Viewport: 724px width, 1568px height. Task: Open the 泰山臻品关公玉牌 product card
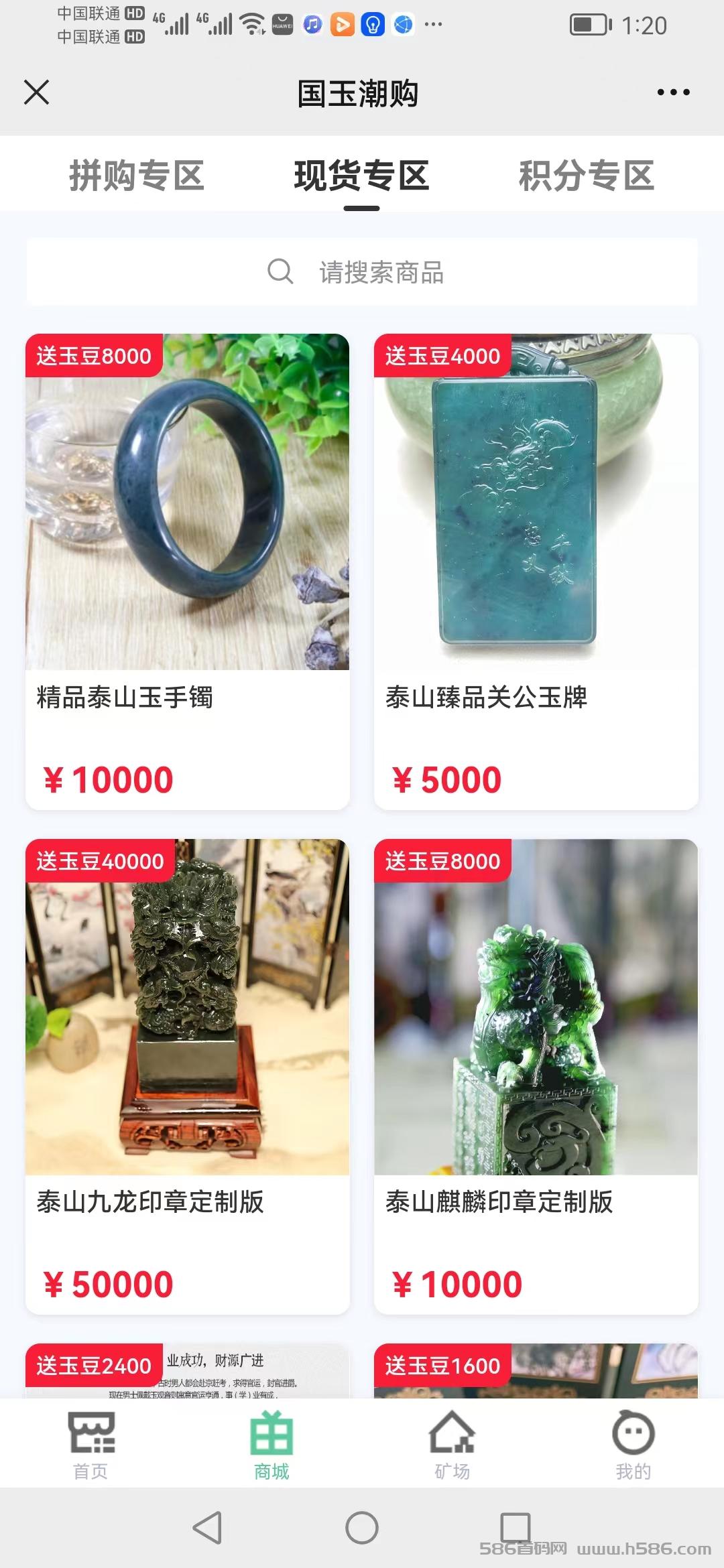point(536,572)
